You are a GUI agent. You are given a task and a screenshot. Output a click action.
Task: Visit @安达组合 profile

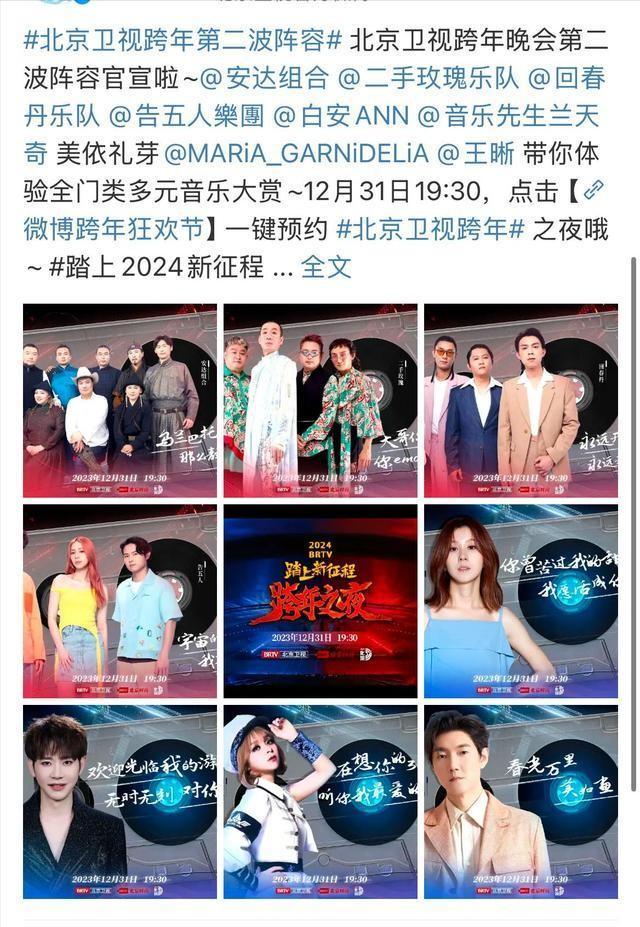265,78
